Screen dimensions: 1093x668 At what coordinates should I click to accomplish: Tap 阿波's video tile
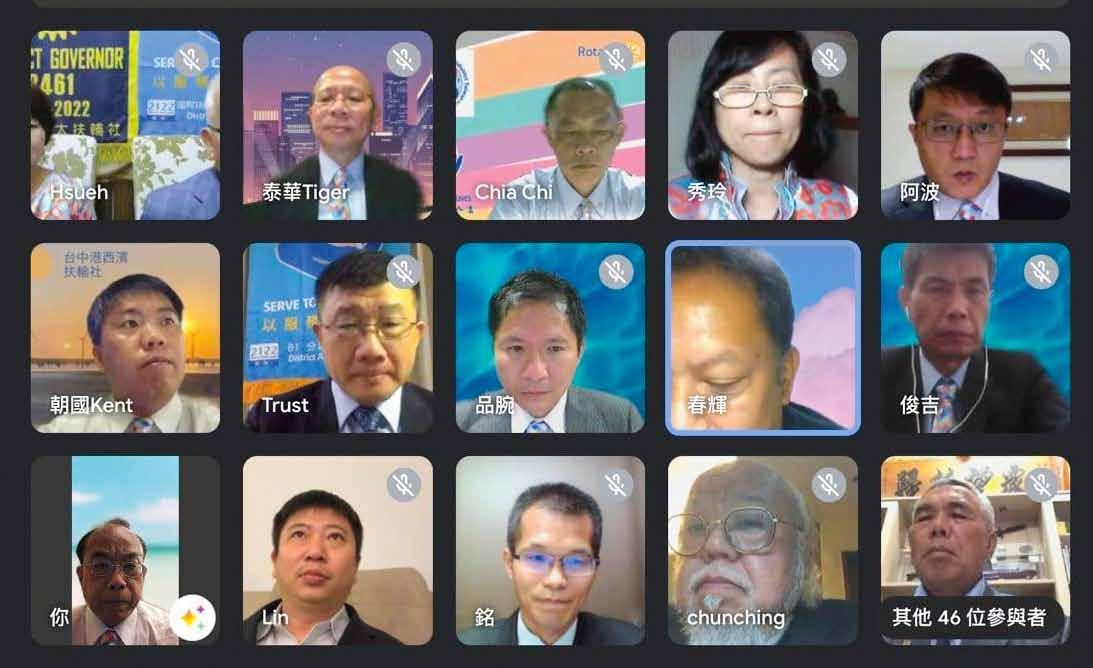(975, 125)
